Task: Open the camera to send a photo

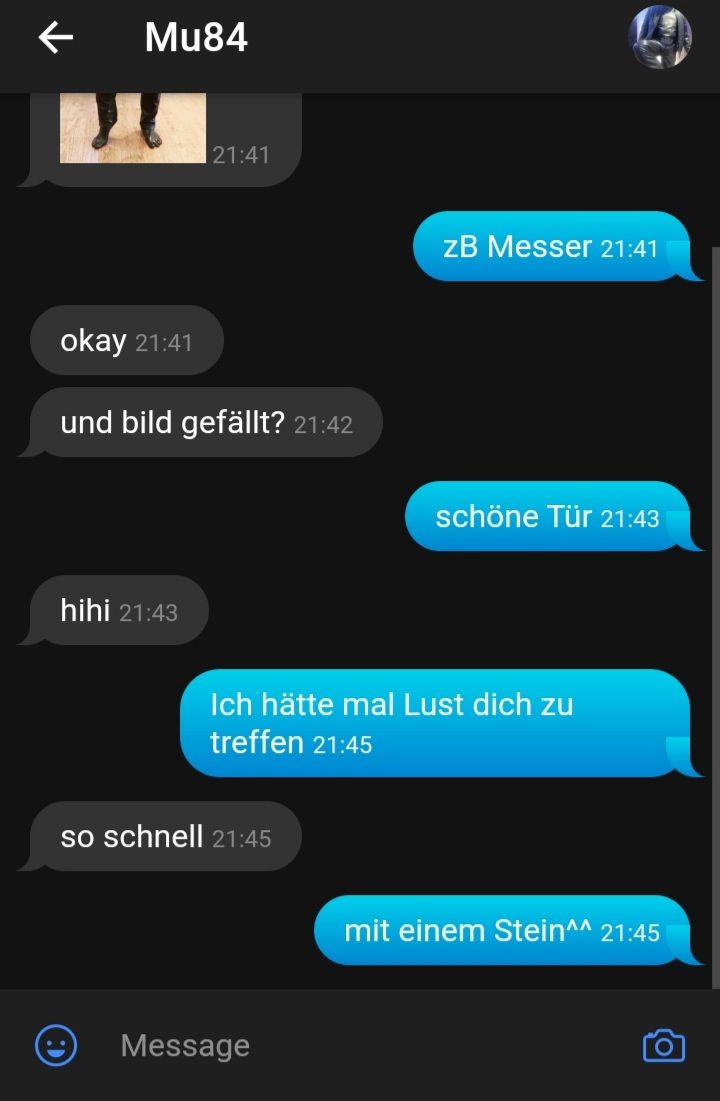Action: tap(663, 1046)
